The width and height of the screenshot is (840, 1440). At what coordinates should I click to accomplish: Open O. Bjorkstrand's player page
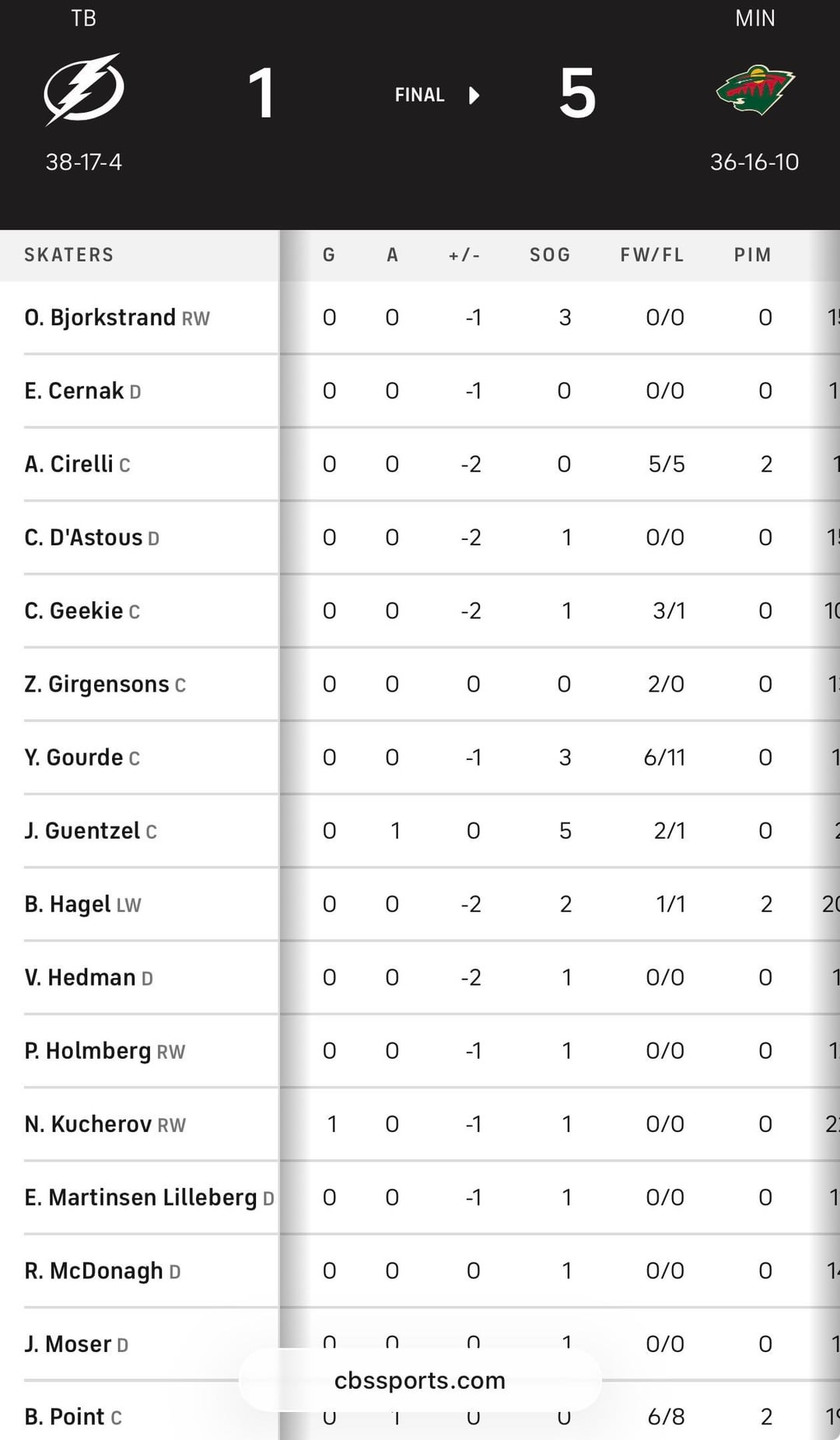100,317
